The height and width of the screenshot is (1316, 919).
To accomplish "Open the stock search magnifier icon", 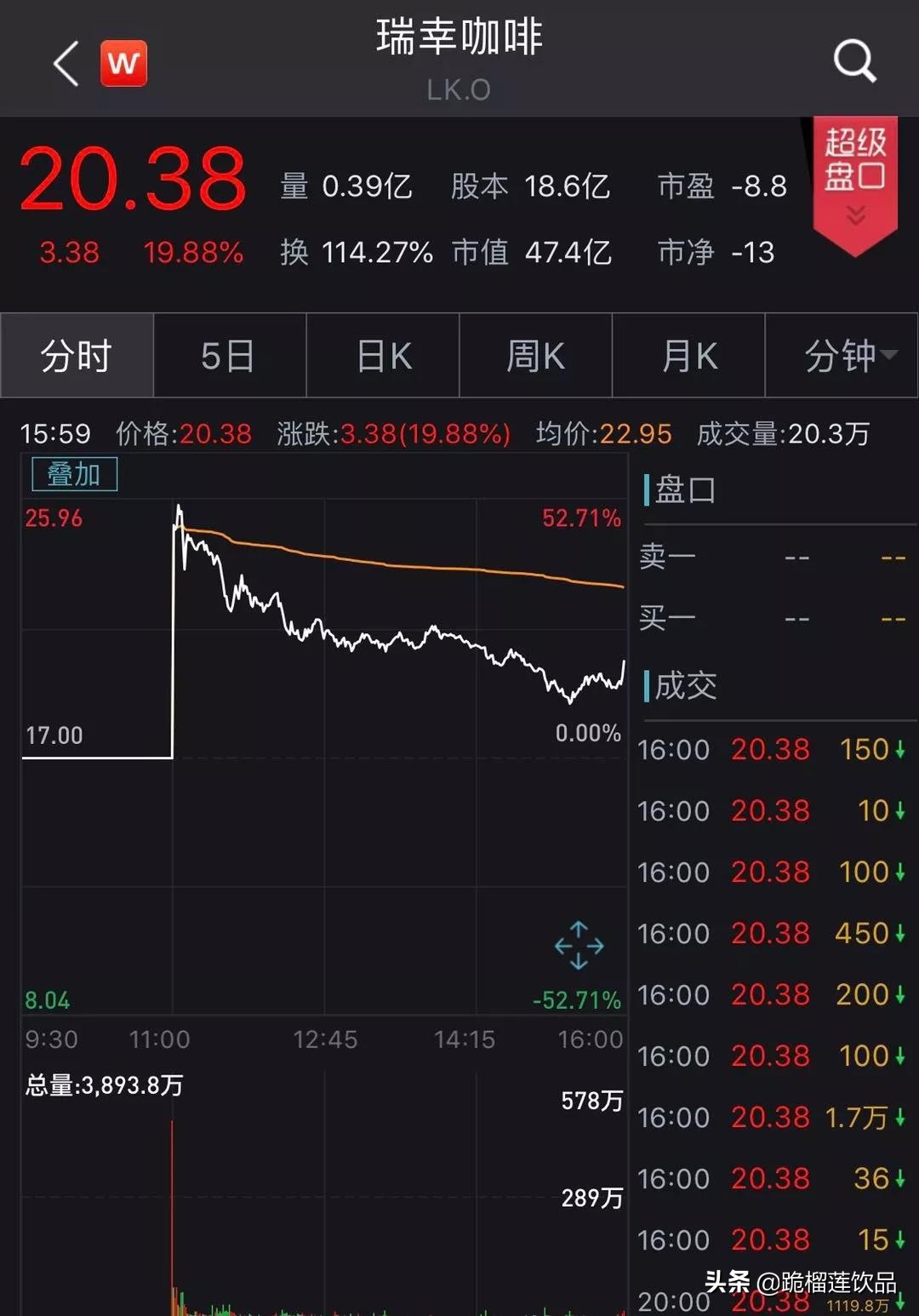I will tap(853, 61).
